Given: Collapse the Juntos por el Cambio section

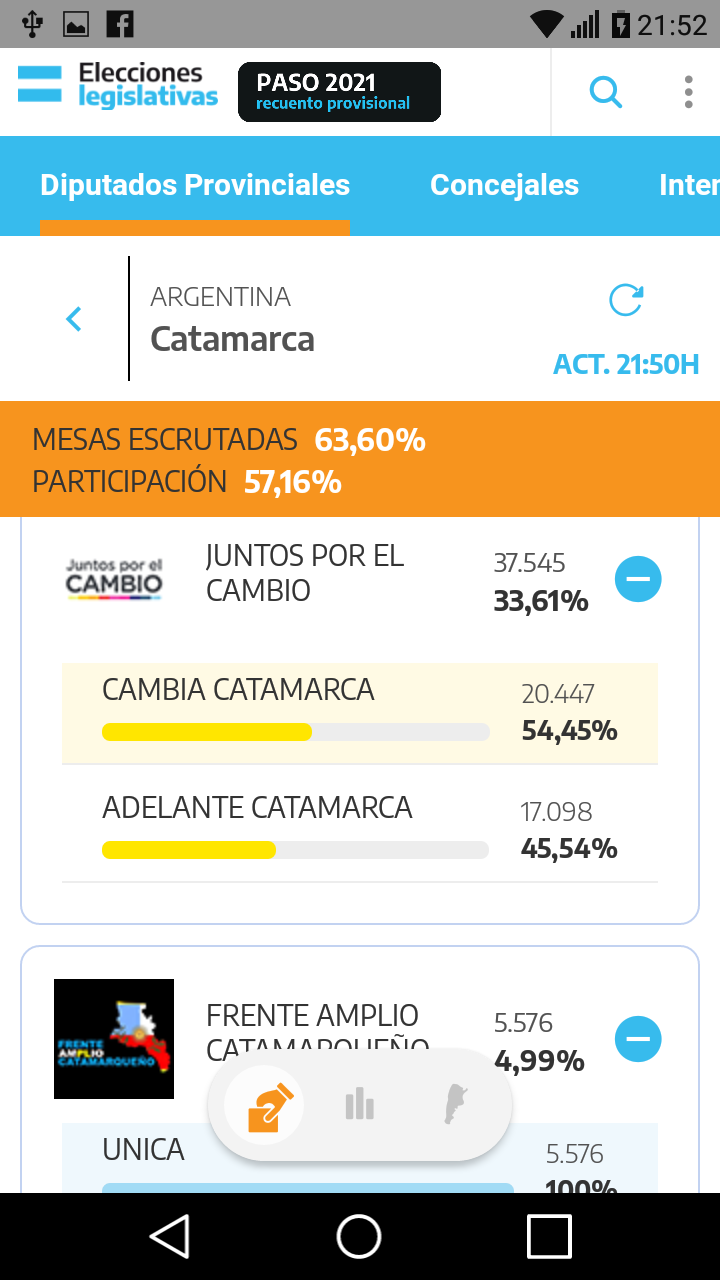Looking at the screenshot, I should click(x=638, y=578).
